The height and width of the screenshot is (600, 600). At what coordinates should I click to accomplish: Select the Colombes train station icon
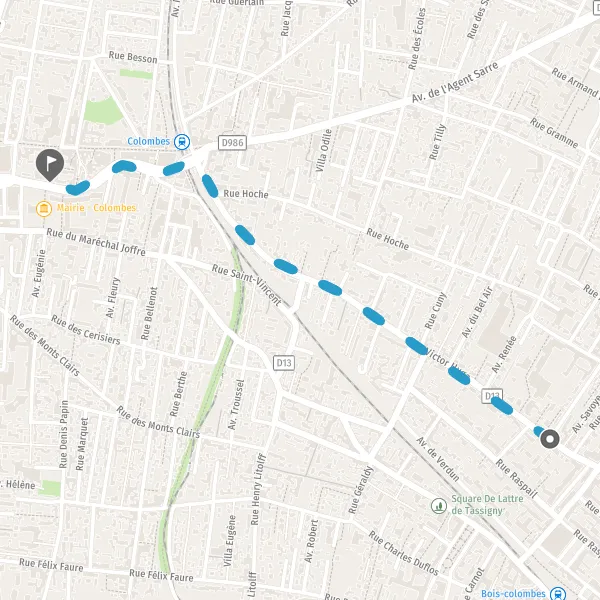tap(182, 142)
